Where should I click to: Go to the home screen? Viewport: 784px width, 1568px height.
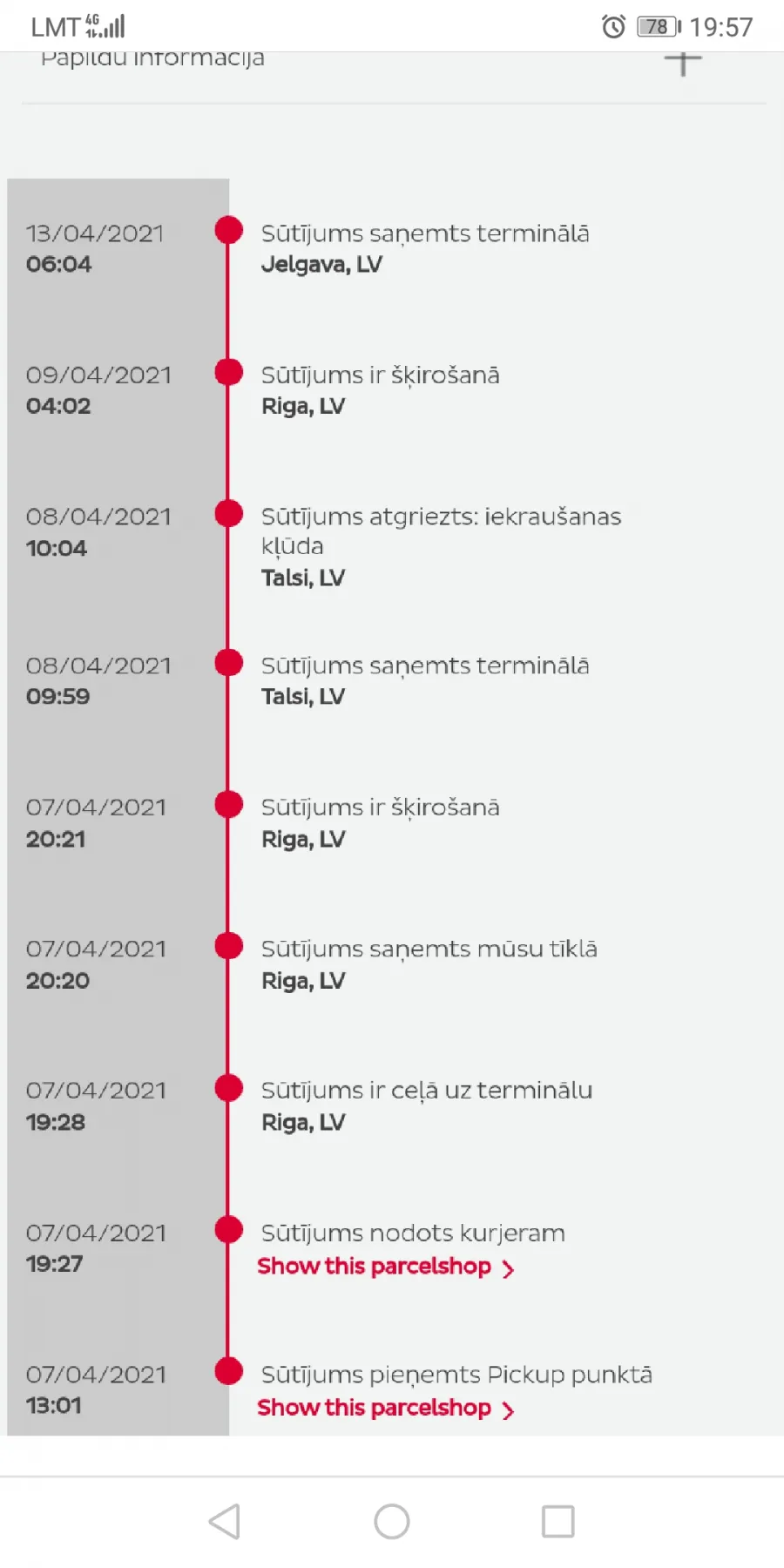point(392,1521)
